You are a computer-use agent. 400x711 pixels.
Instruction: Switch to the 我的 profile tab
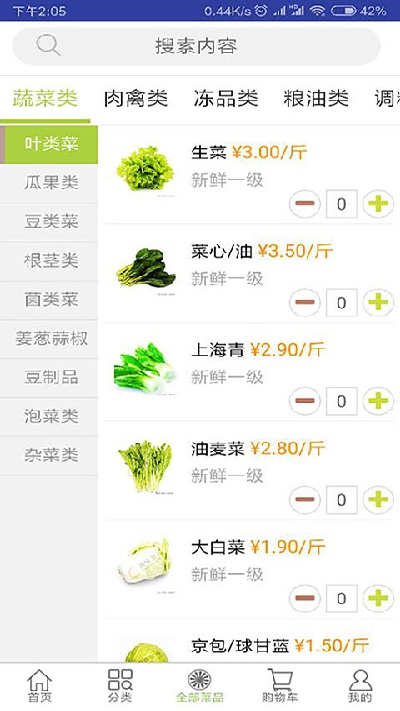click(x=360, y=687)
